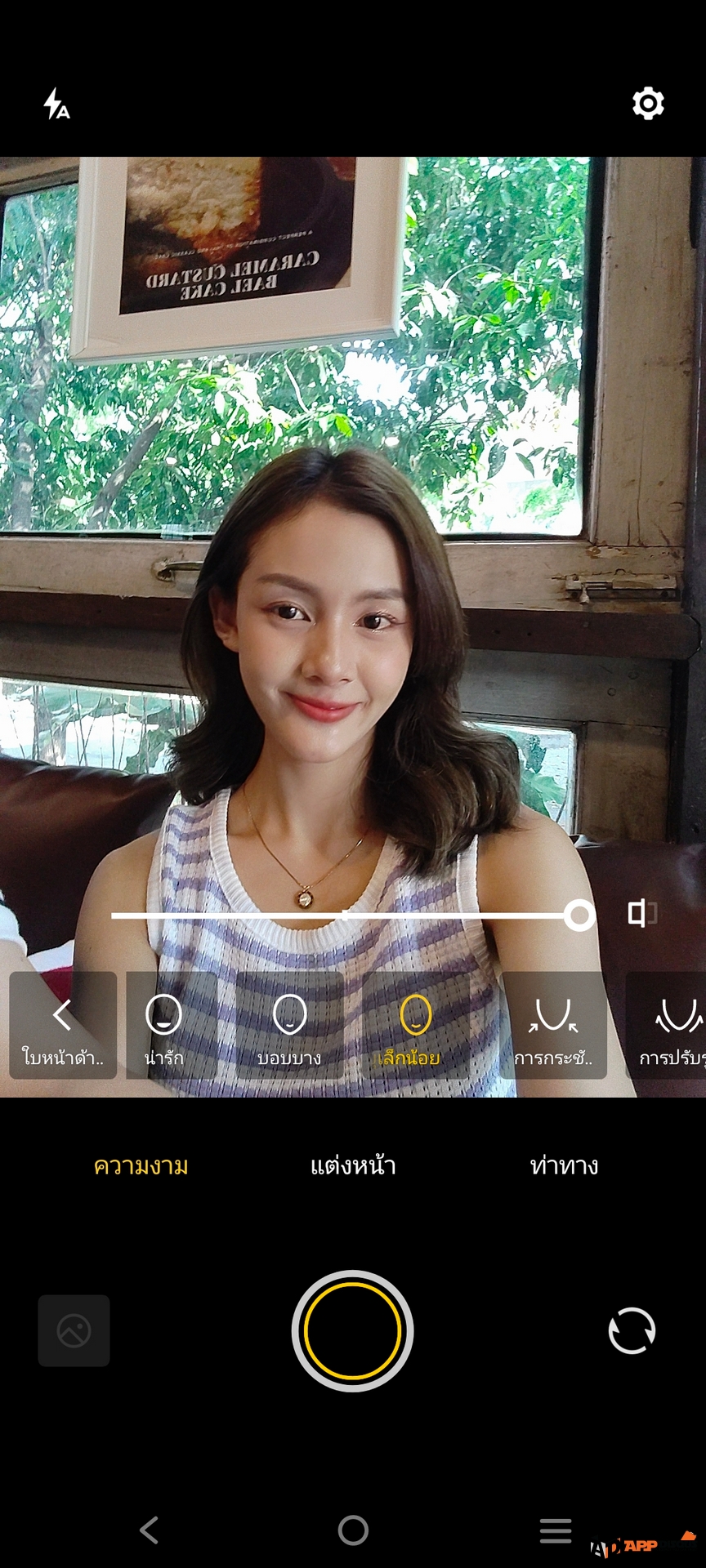Go back using the system back button
The height and width of the screenshot is (1568, 706).
tap(150, 1530)
